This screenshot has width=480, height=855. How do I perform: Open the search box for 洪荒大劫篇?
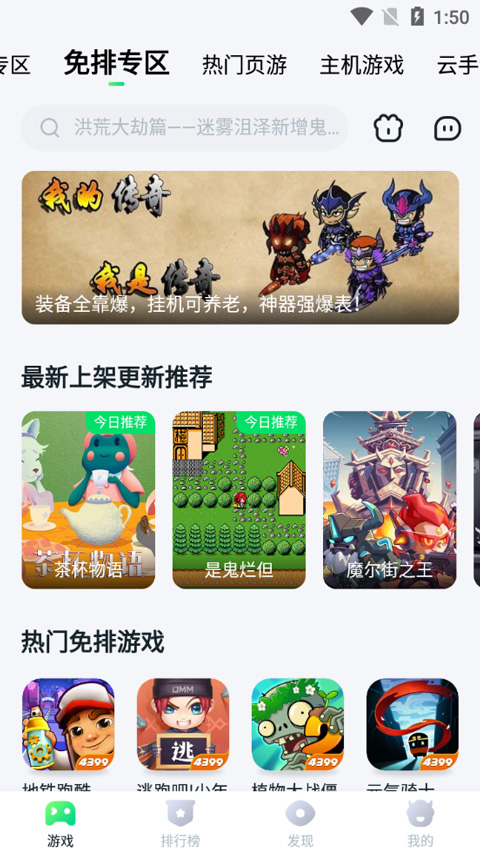pos(184,128)
